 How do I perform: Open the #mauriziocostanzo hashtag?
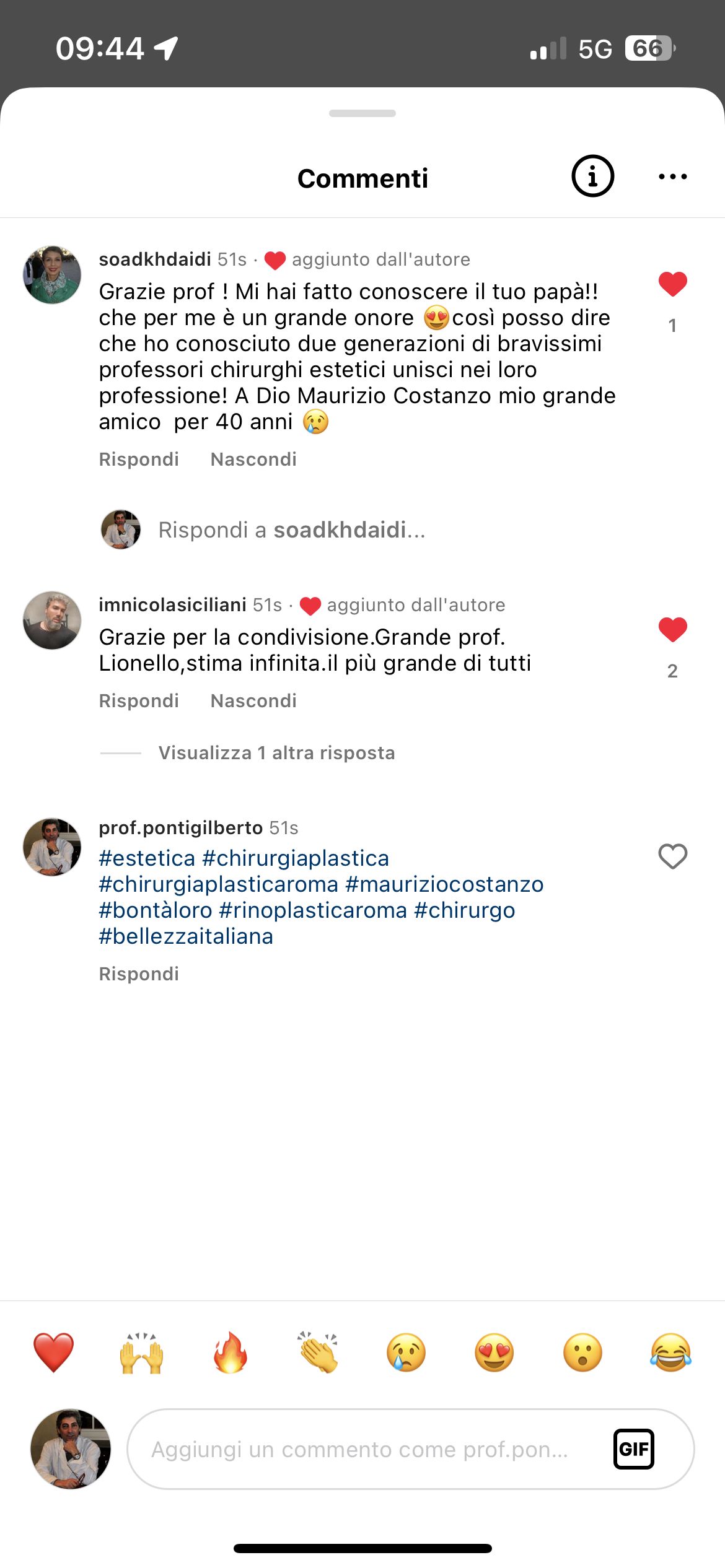click(444, 884)
